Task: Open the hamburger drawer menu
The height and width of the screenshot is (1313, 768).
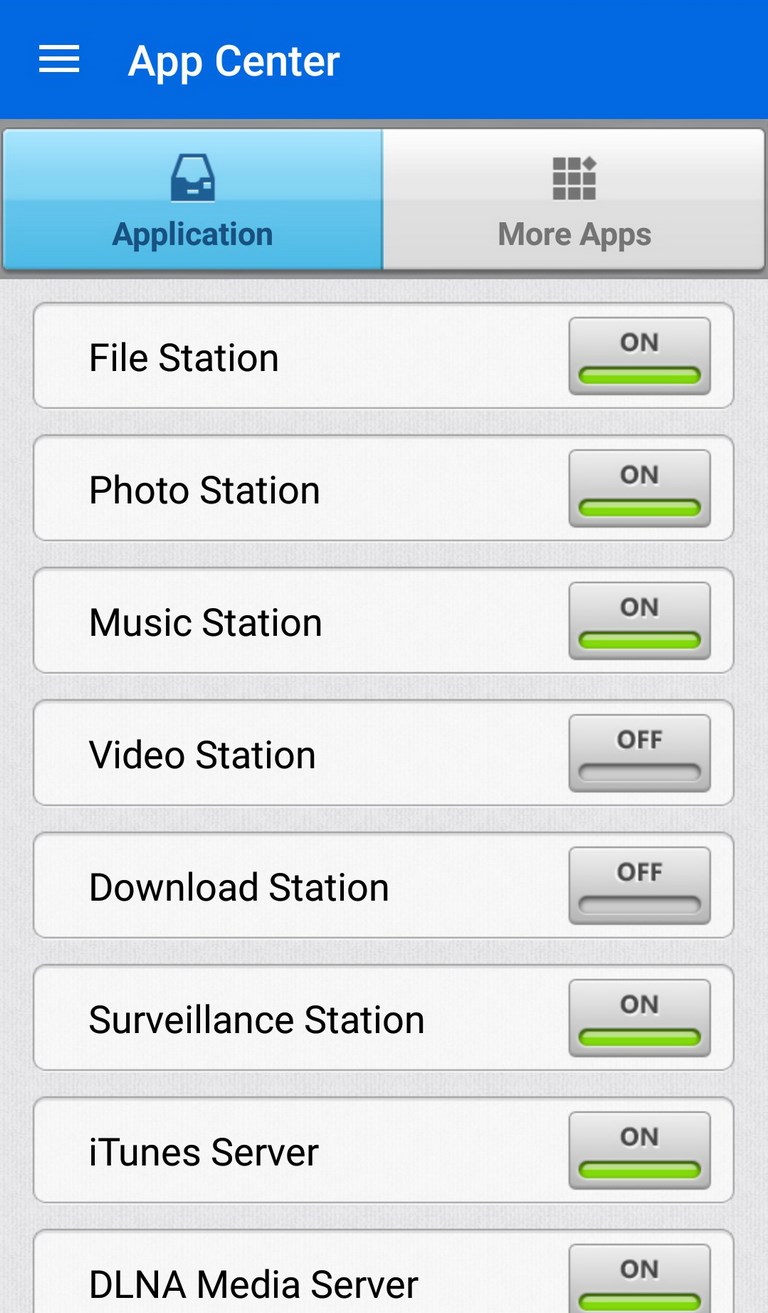Action: click(x=59, y=60)
